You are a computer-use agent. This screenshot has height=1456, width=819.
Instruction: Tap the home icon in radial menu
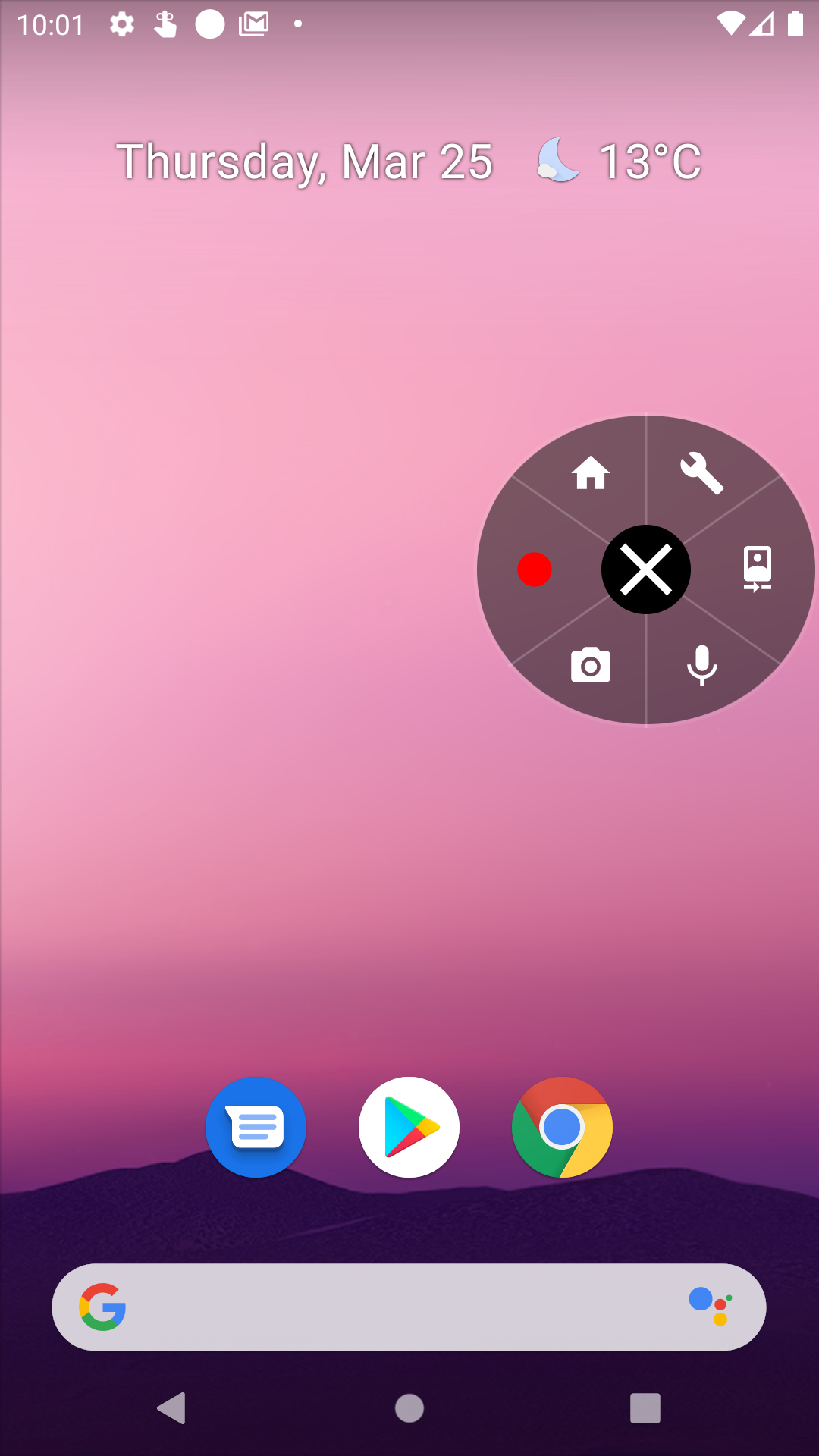pyautogui.click(x=591, y=474)
